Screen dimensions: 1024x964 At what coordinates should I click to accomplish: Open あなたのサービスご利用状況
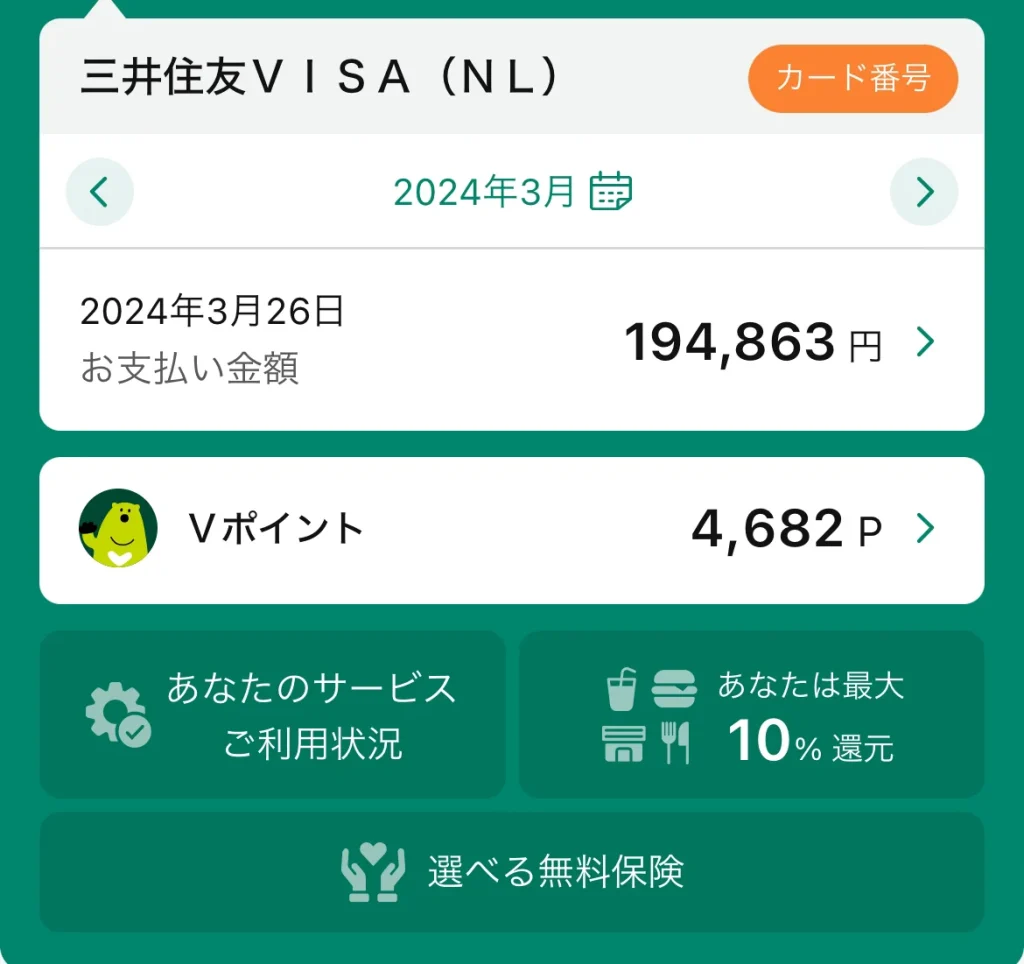click(272, 714)
